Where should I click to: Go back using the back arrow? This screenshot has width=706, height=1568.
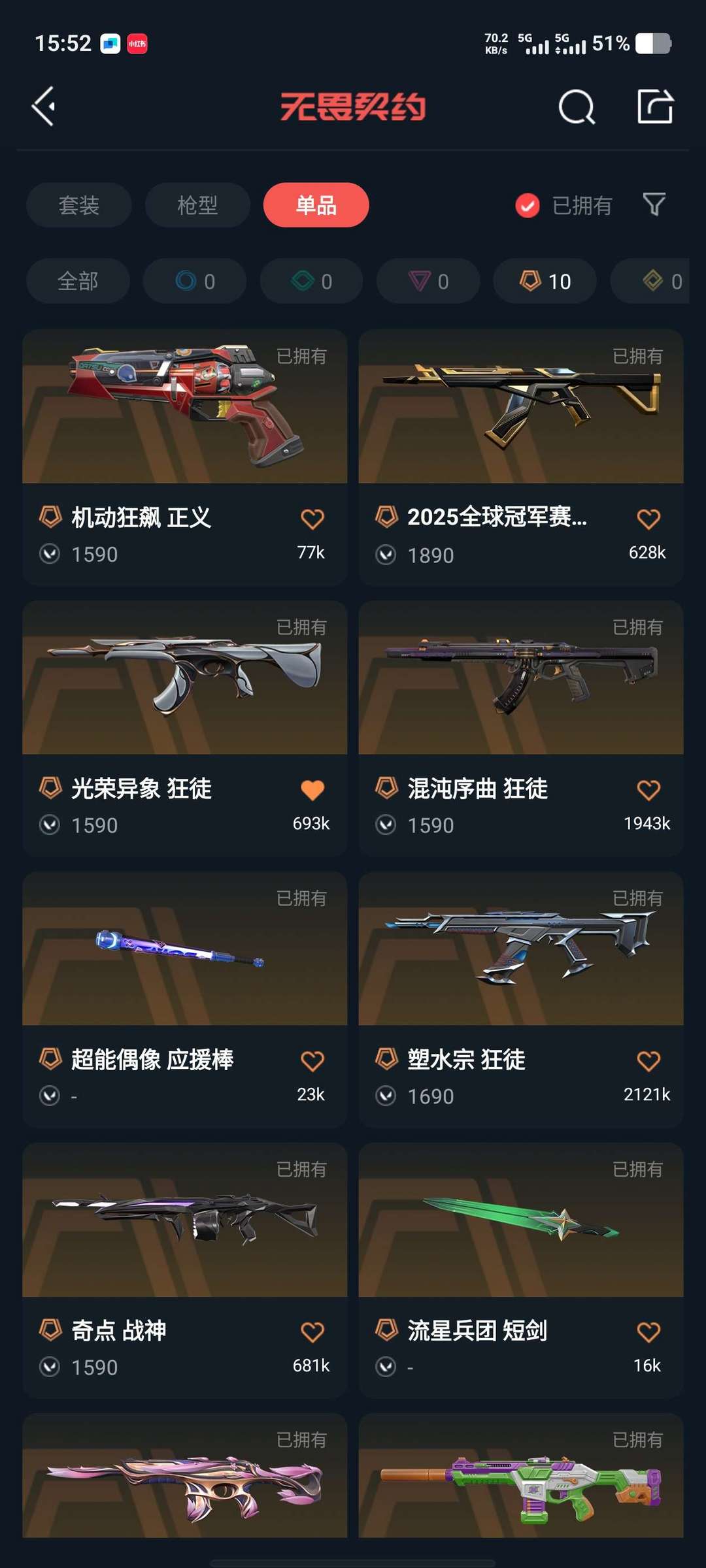pos(44,107)
